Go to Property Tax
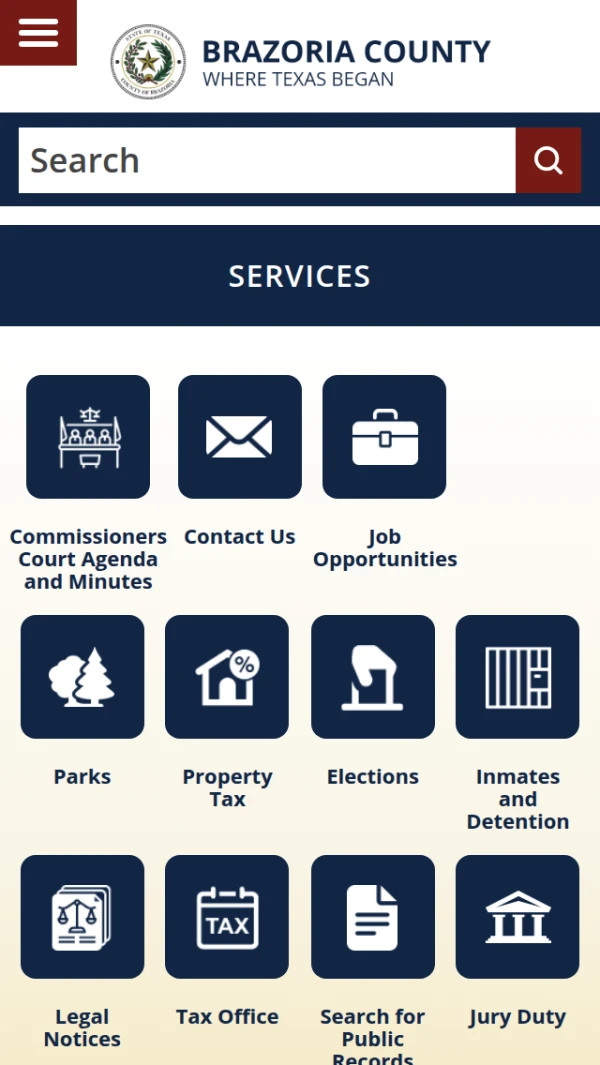 [x=227, y=677]
